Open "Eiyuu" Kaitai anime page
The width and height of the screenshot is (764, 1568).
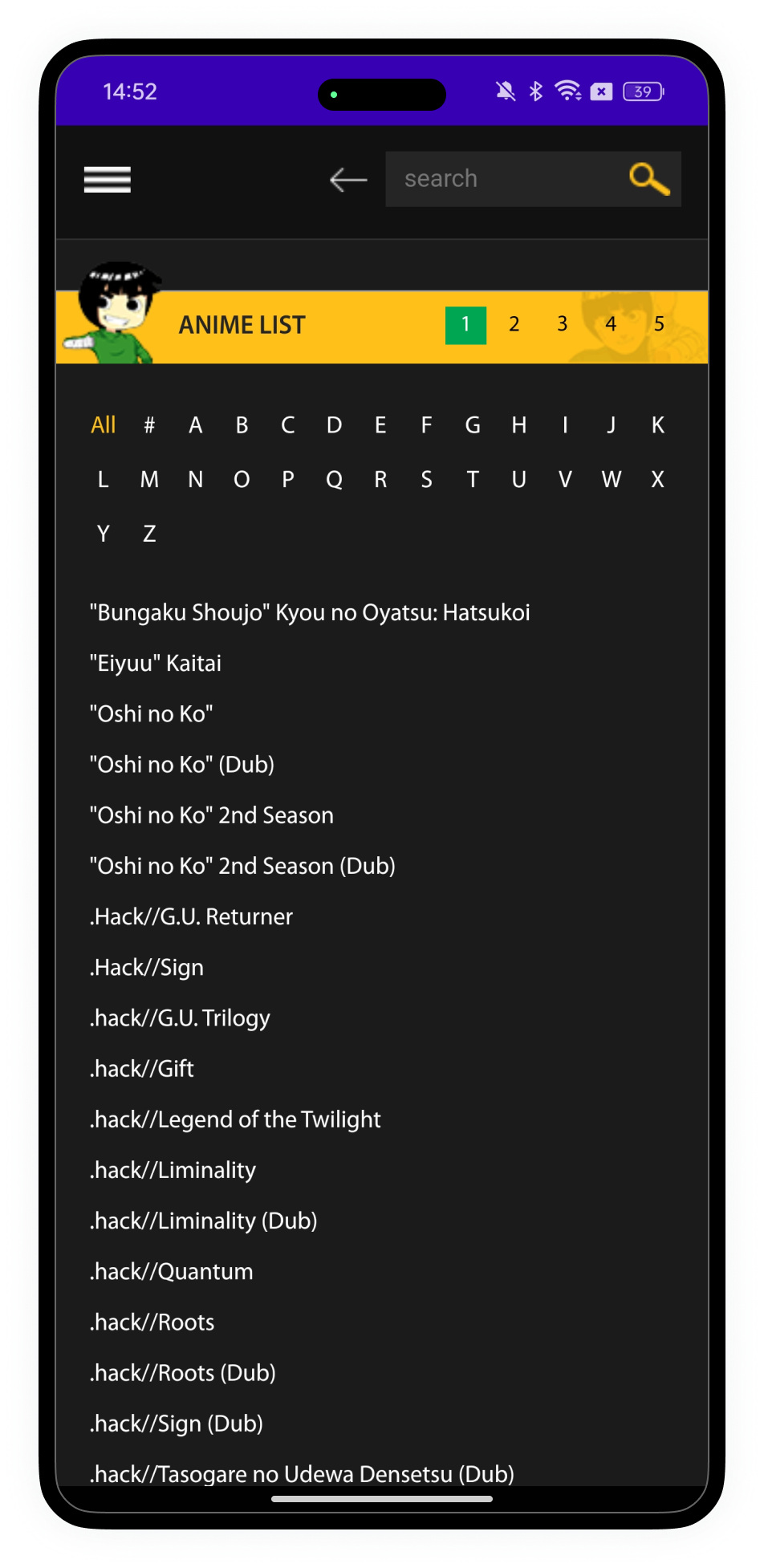tap(156, 664)
